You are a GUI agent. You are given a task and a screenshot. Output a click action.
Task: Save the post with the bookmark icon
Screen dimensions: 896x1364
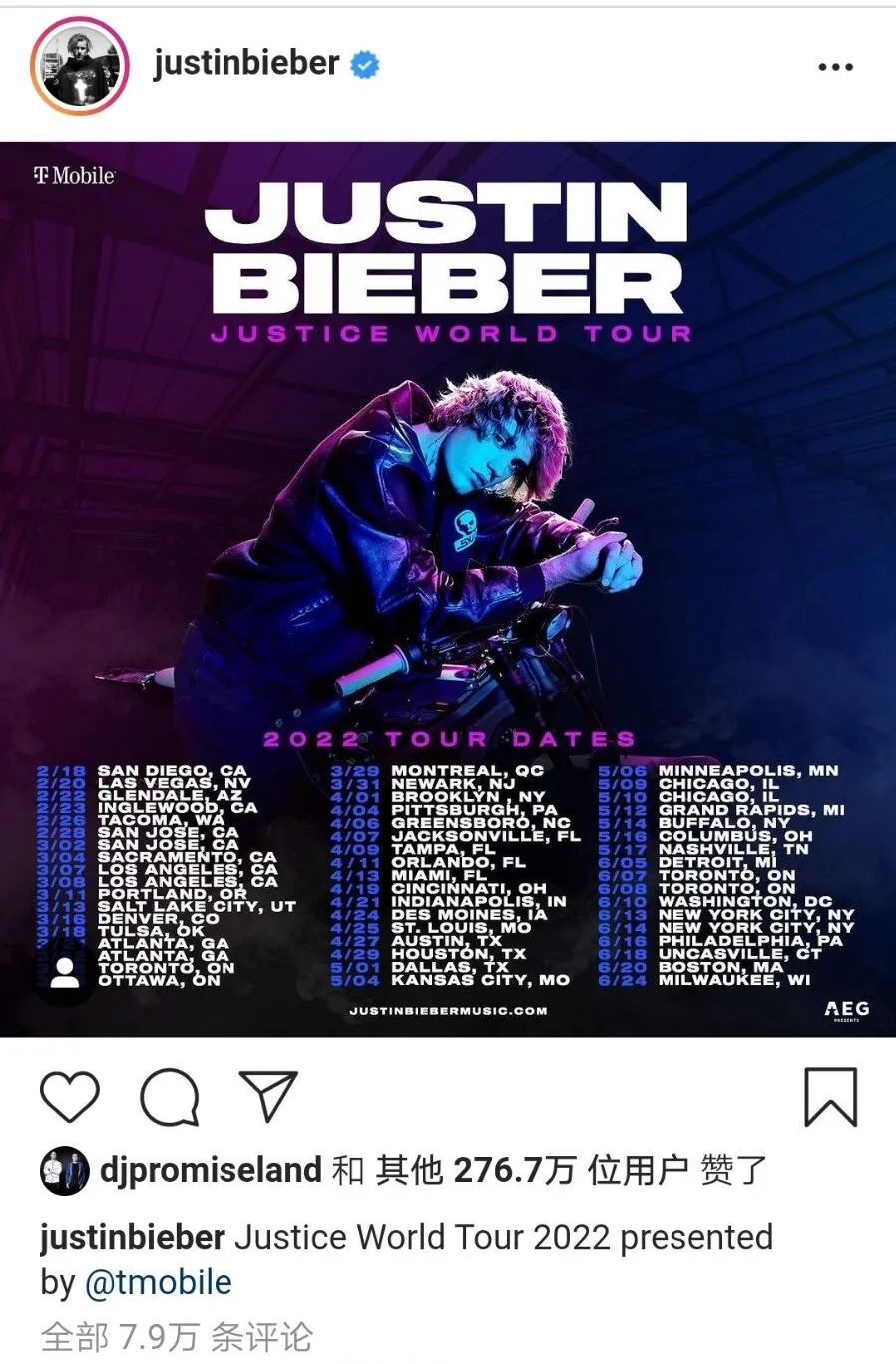(830, 1097)
